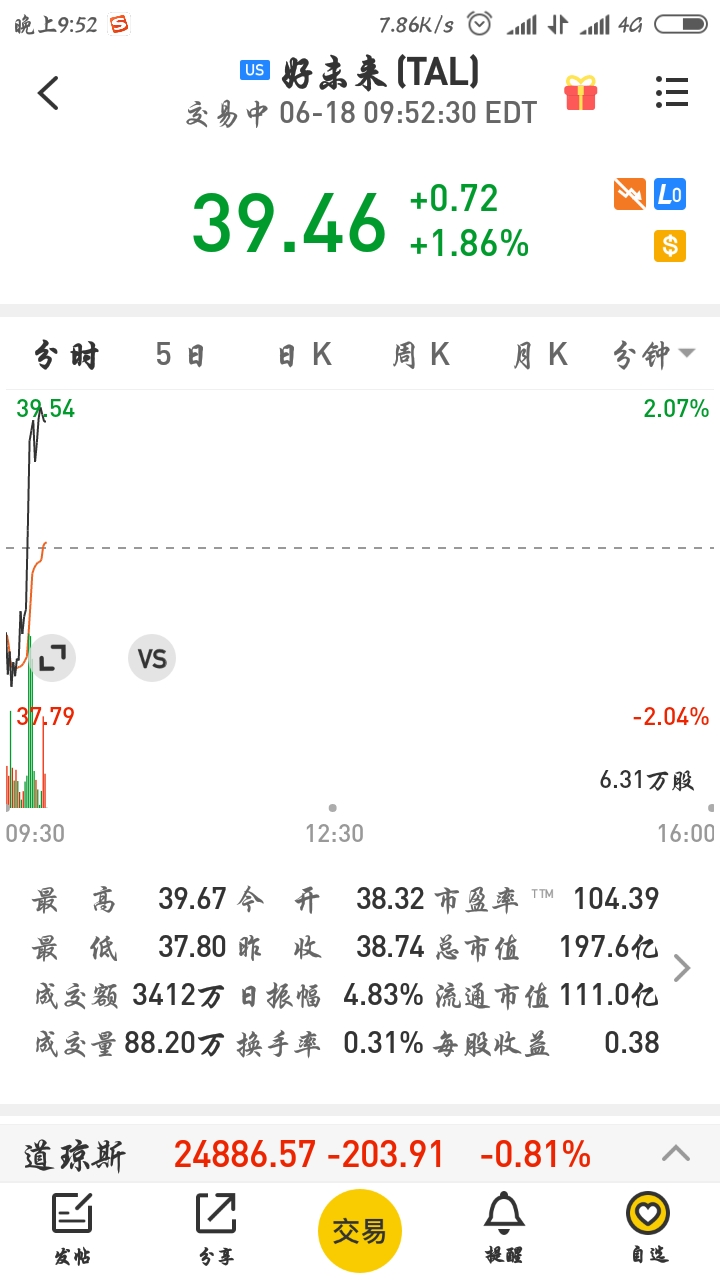
Task: Switch to the 月K chart tab
Action: (540, 354)
